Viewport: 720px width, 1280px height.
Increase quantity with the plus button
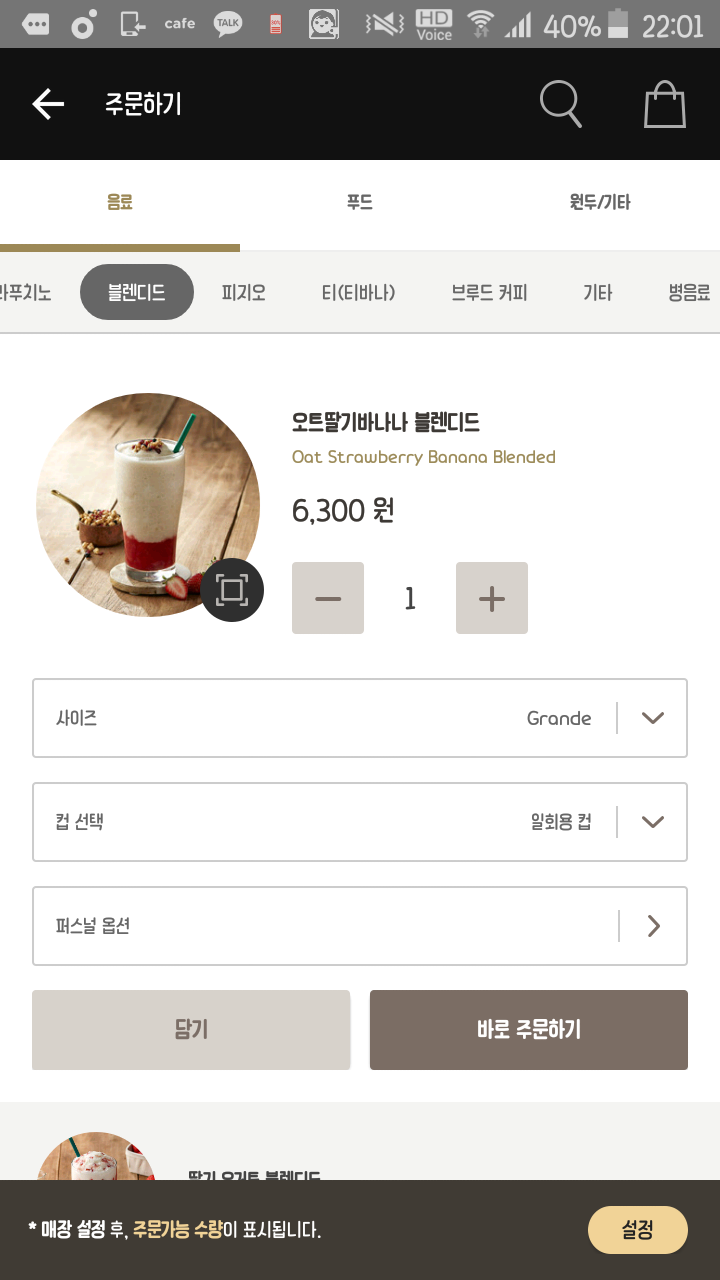point(492,598)
